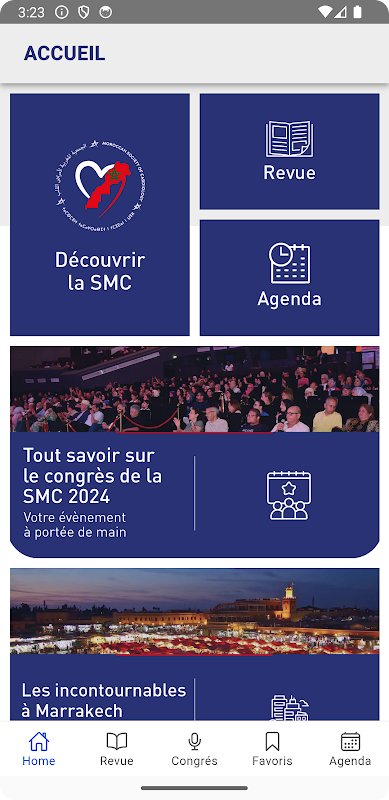
Task: Open the Découvrir la SMC tile
Action: point(100,214)
